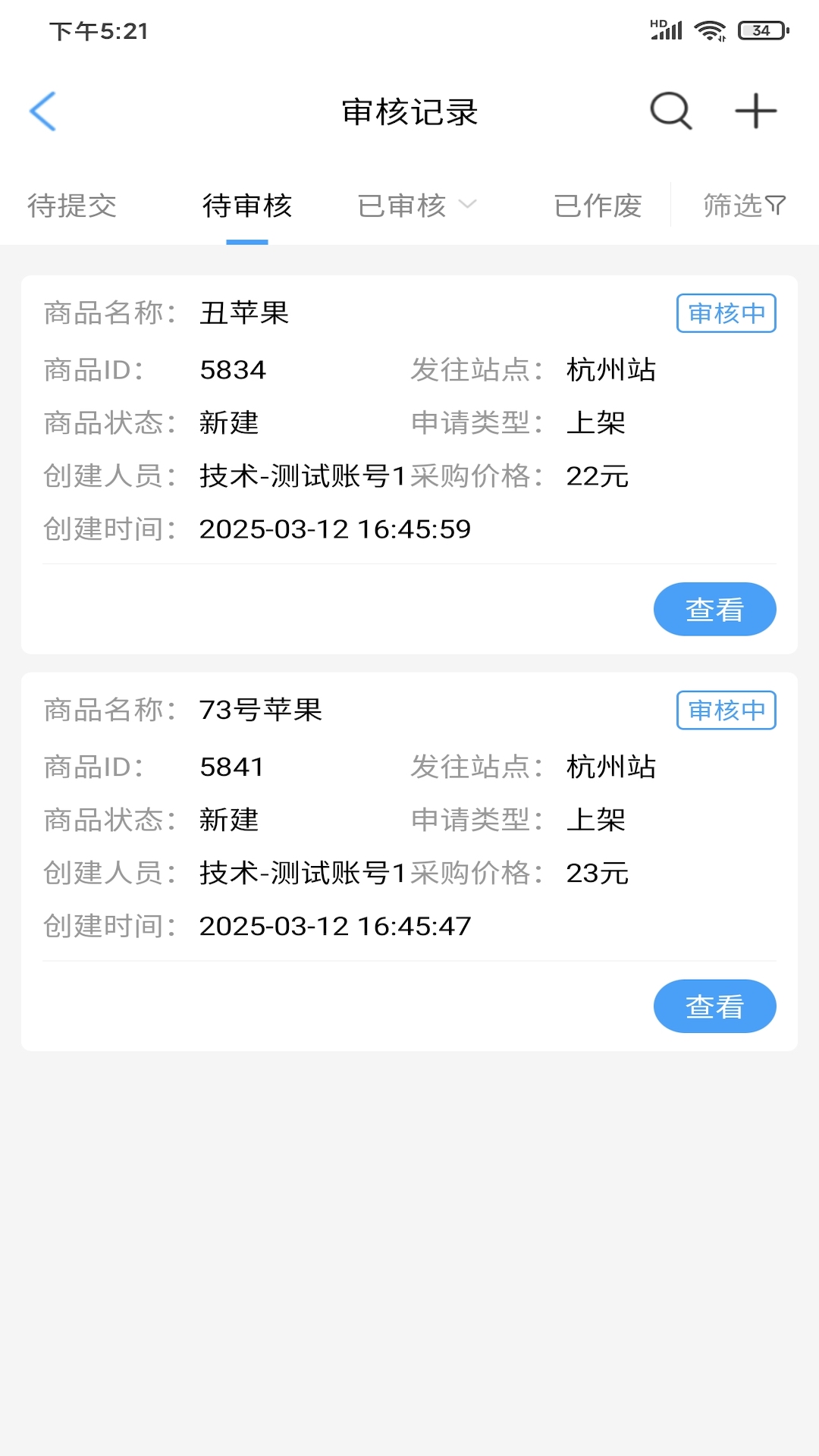Tap 查看 on product 丑苹果

714,608
